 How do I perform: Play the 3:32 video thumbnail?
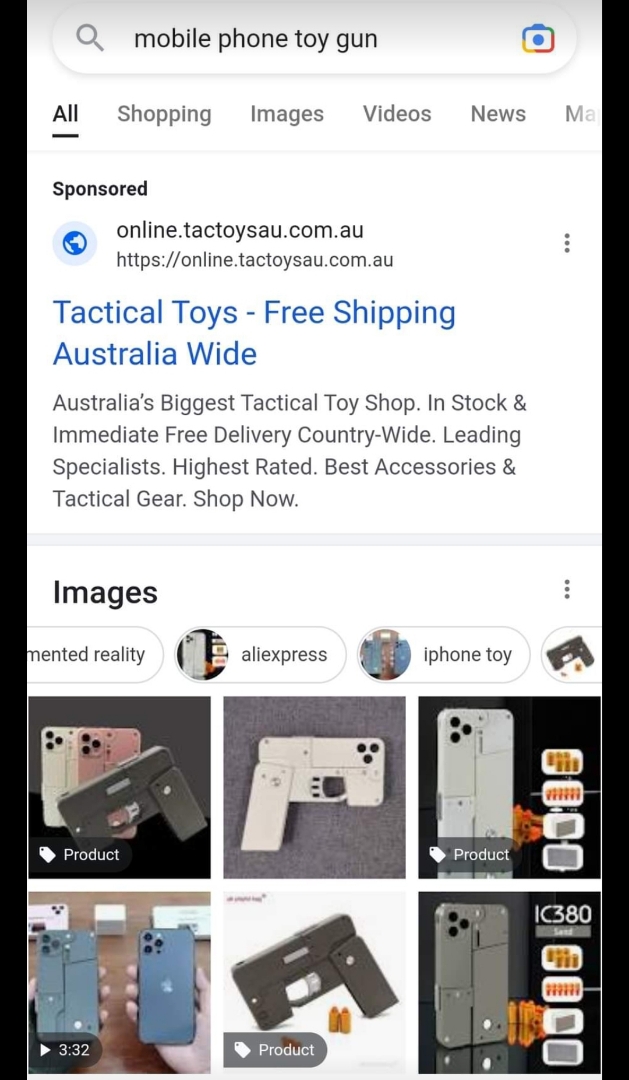(119, 982)
